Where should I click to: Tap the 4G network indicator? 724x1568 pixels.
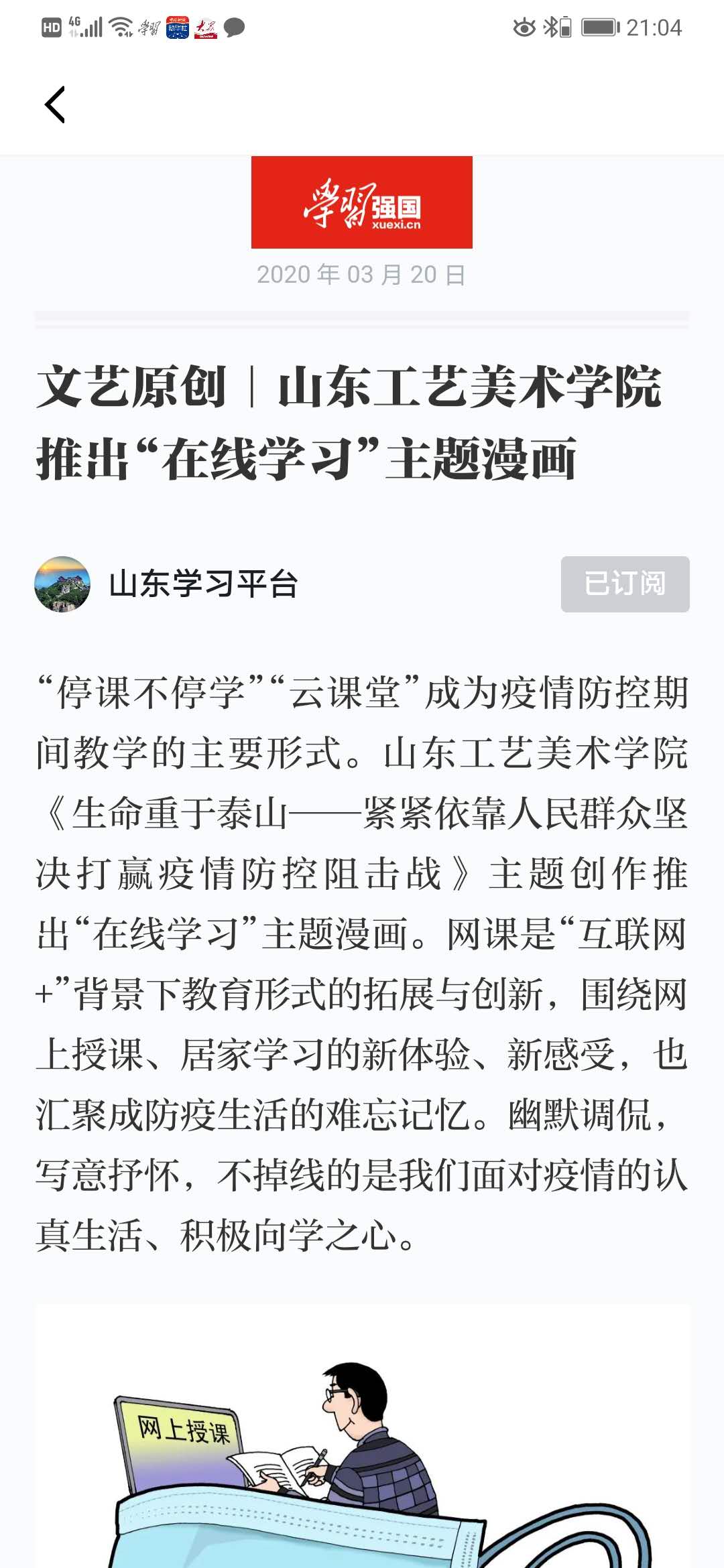click(x=74, y=27)
